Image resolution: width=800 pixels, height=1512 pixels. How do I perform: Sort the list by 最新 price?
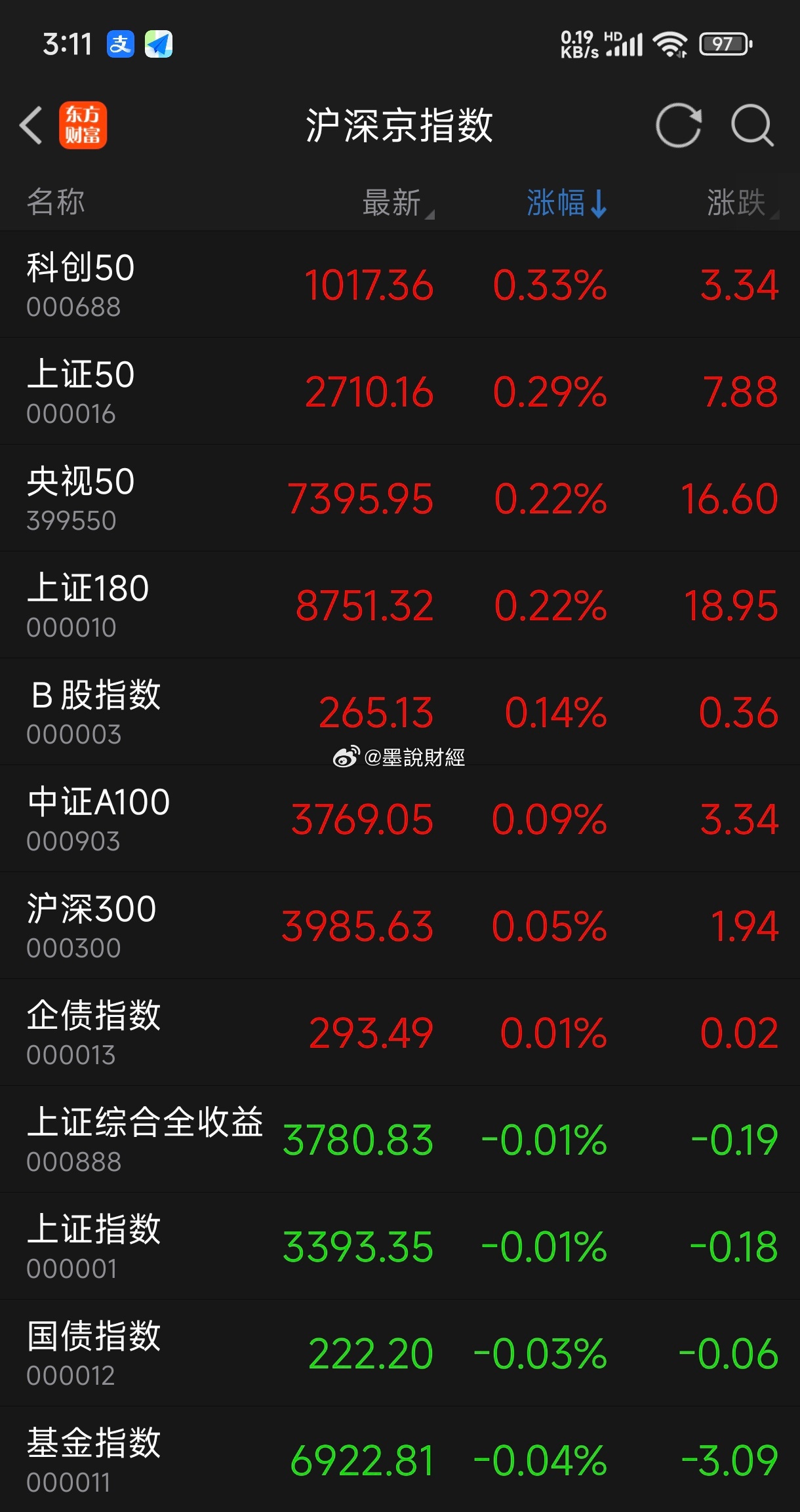[398, 203]
